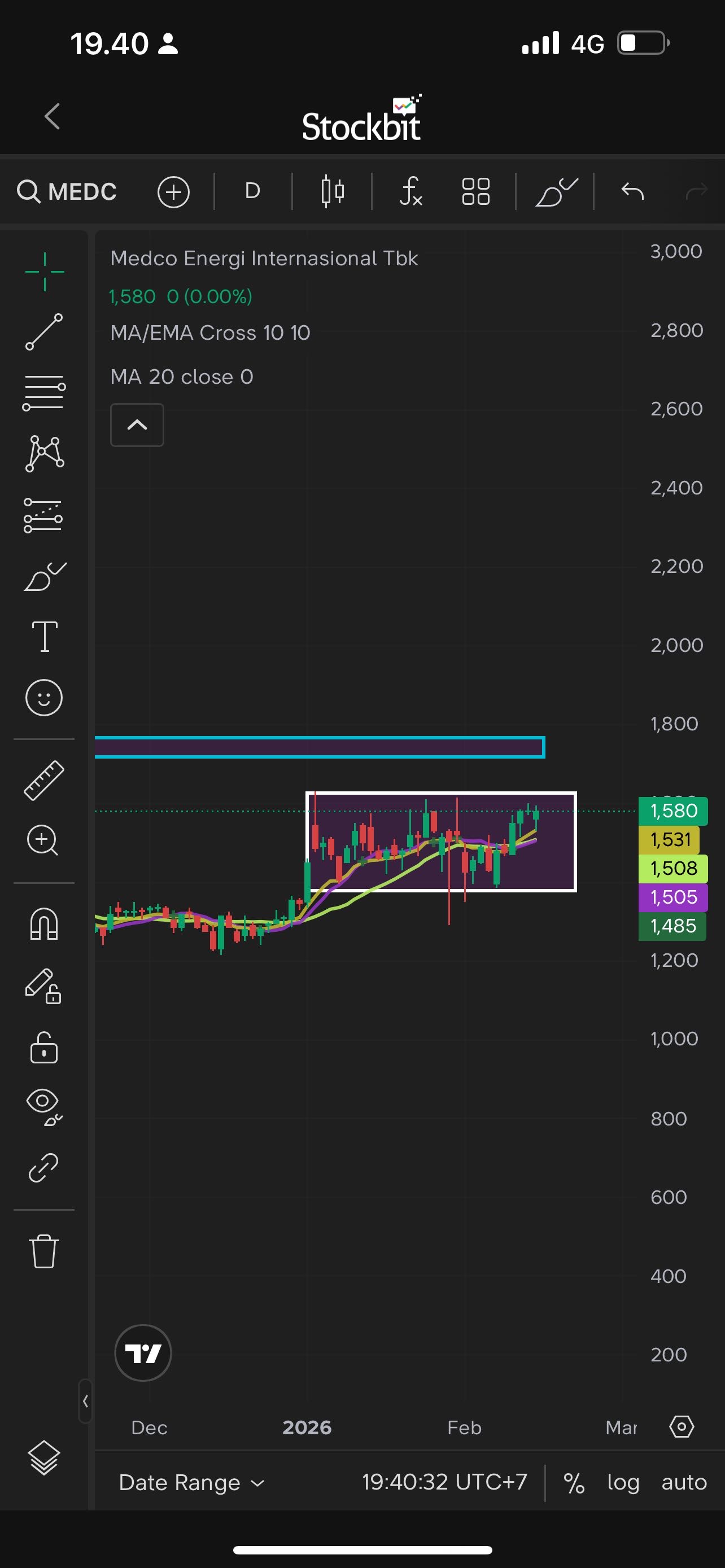Viewport: 725px width, 1568px height.
Task: Open the MEDC symbol search
Action: (x=67, y=192)
